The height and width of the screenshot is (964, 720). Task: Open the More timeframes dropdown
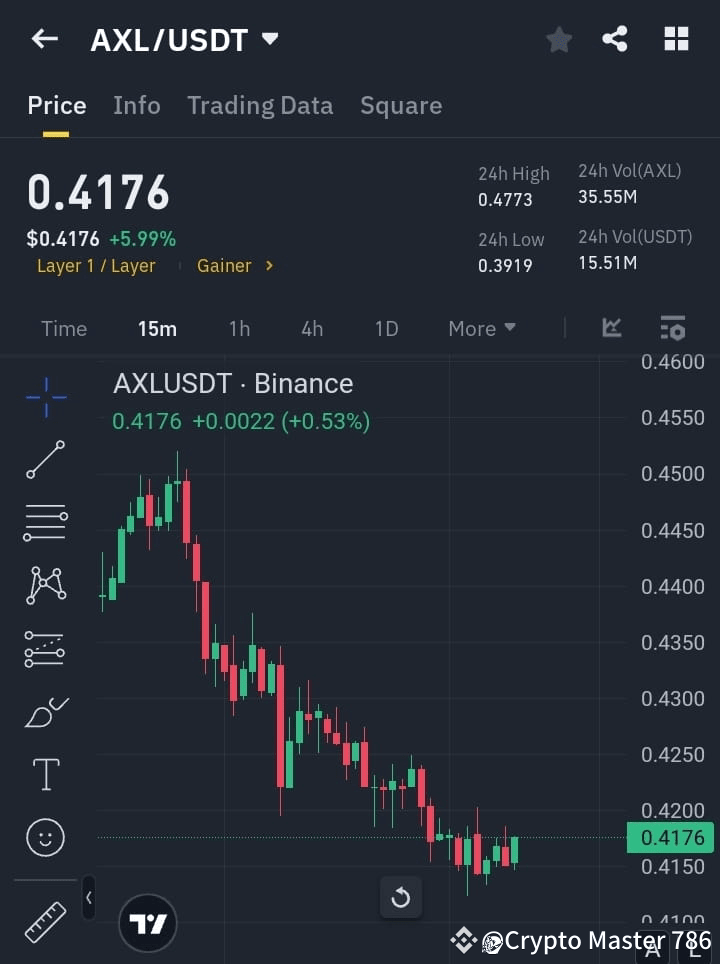click(481, 328)
